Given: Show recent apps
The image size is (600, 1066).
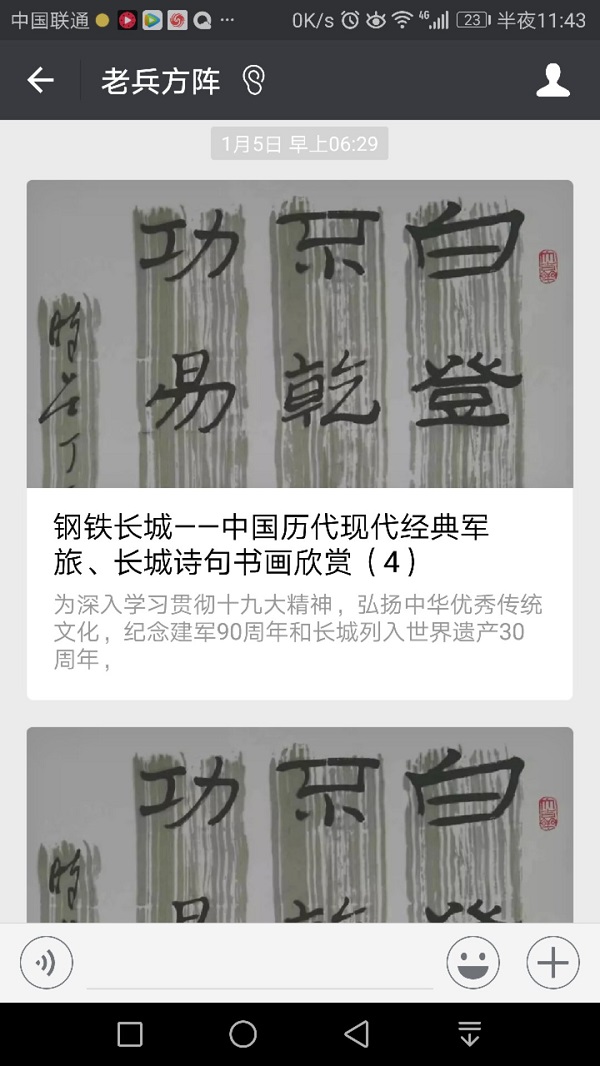Looking at the screenshot, I should click(x=130, y=1034).
